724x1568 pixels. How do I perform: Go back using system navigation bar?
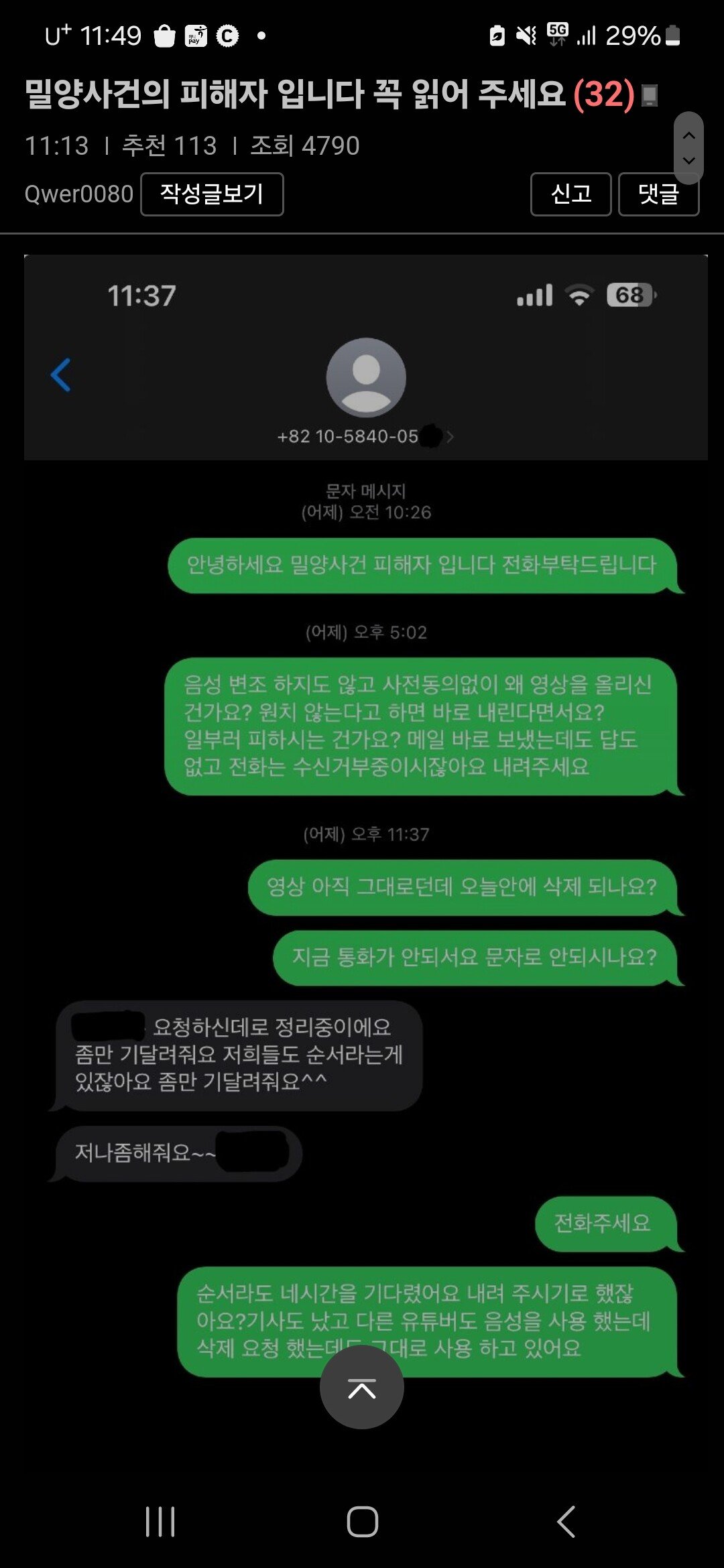[566, 1521]
